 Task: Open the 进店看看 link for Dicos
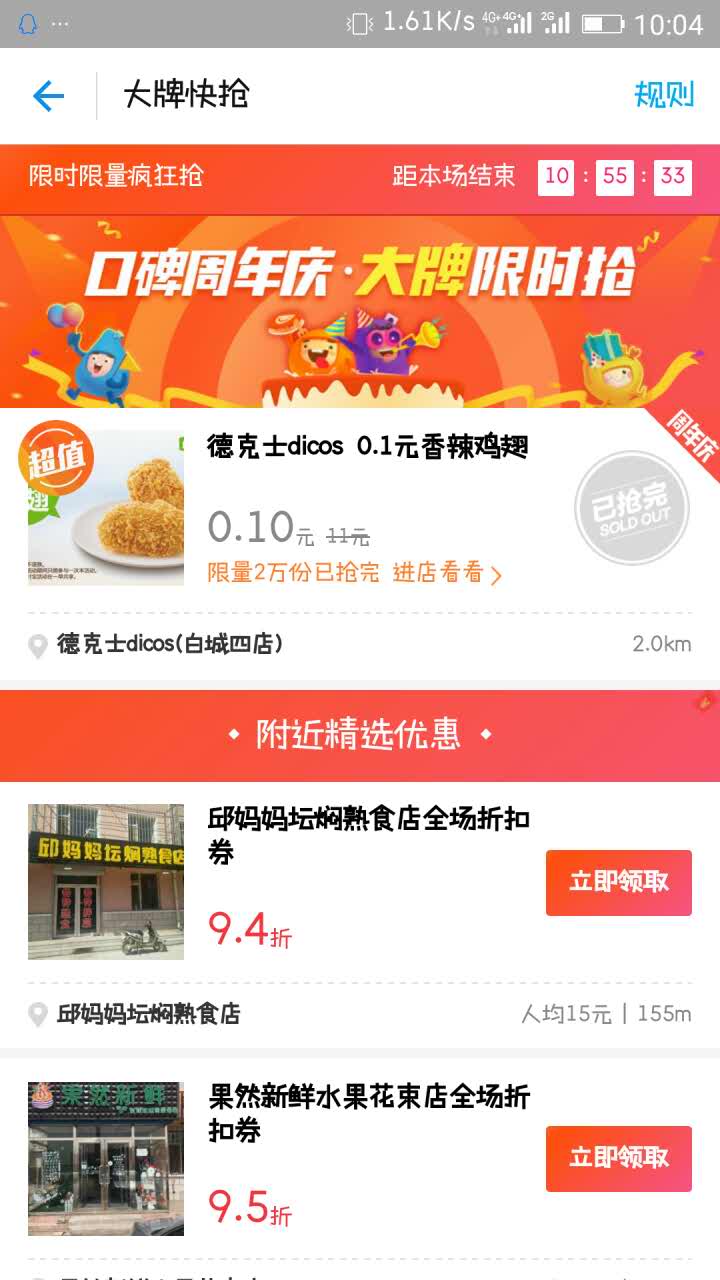pos(447,573)
